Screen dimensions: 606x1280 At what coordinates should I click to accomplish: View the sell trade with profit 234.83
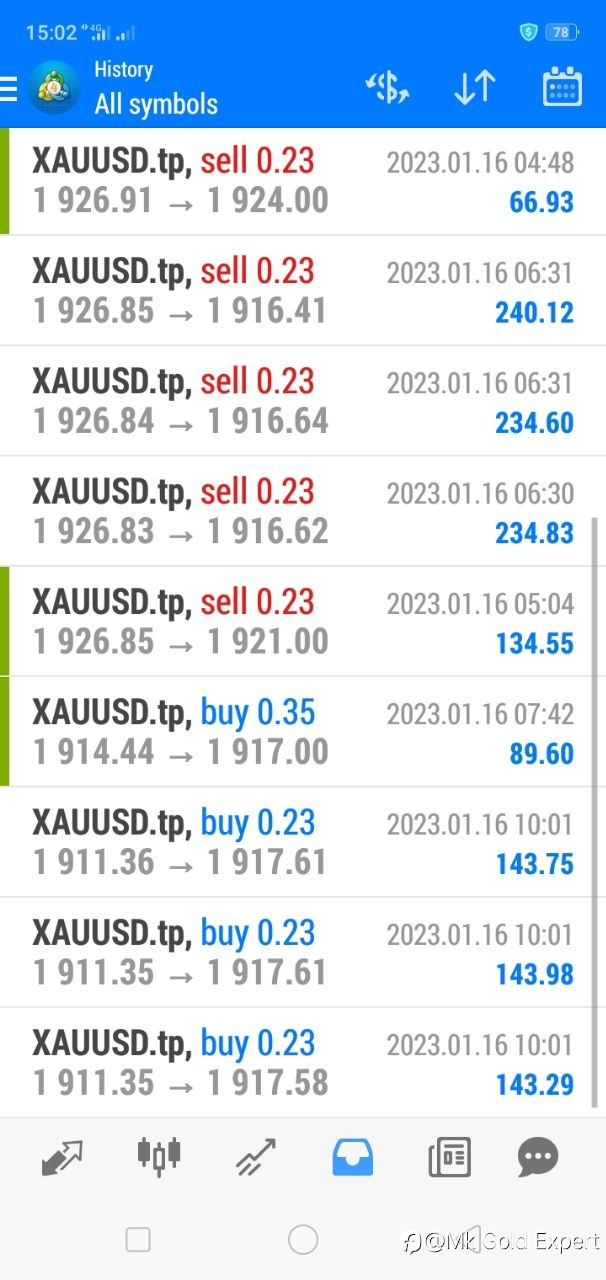[303, 511]
